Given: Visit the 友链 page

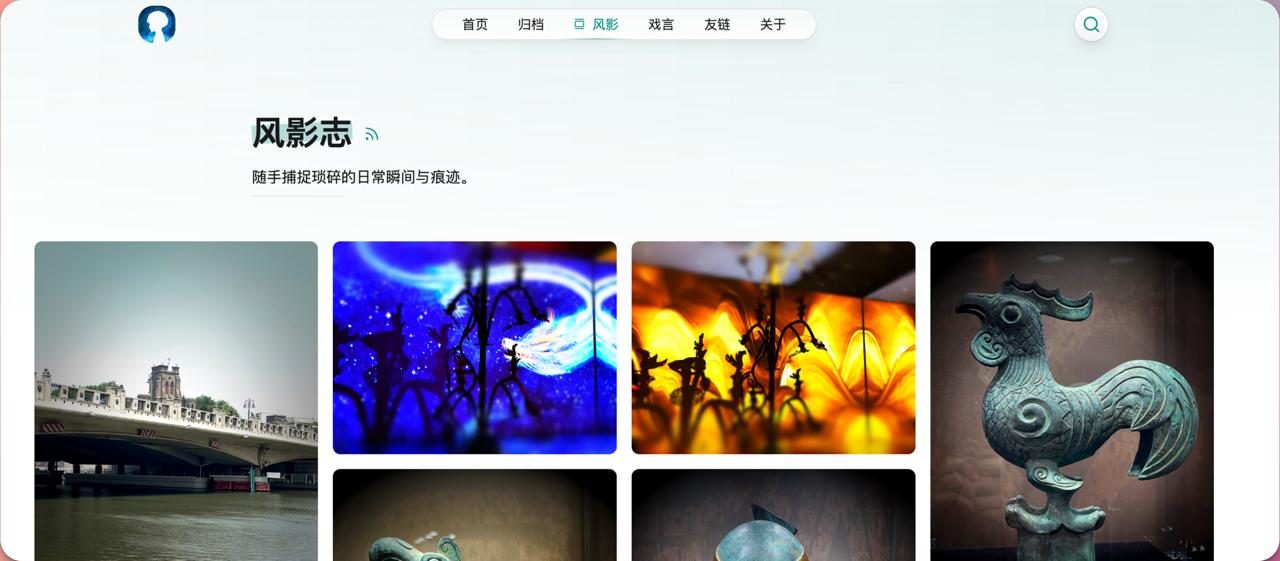Looking at the screenshot, I should pyautogui.click(x=717, y=25).
